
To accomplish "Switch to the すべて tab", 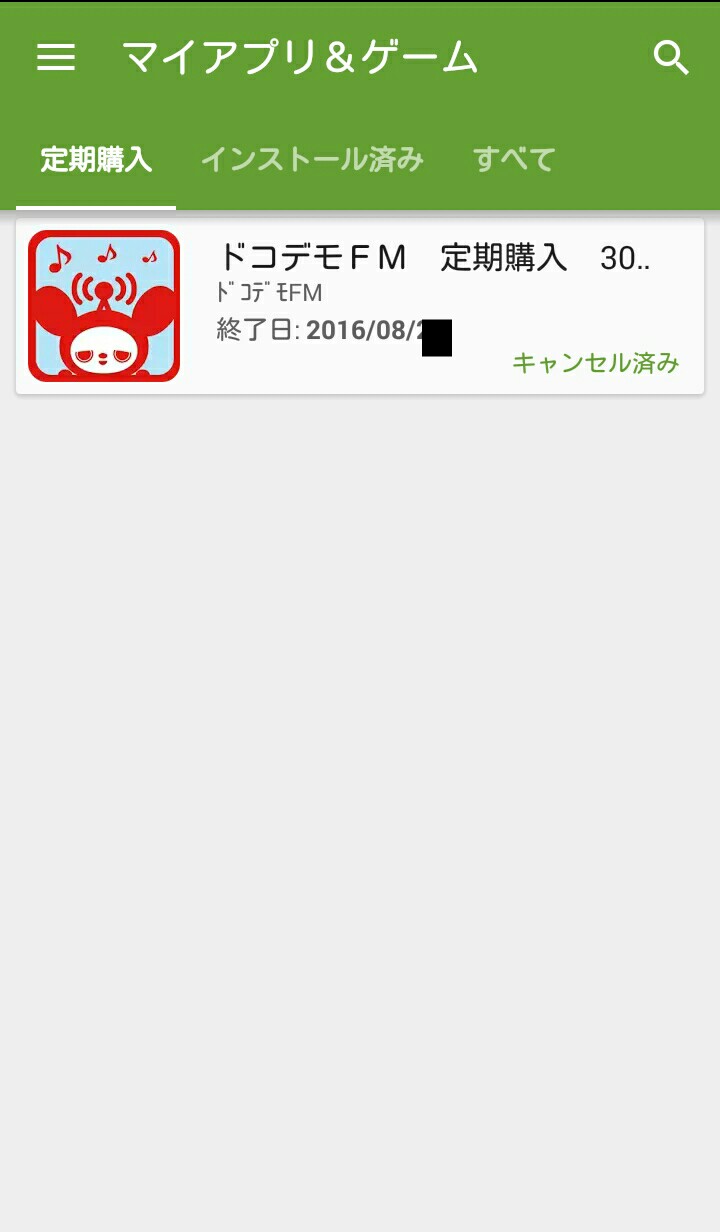I will [x=514, y=159].
